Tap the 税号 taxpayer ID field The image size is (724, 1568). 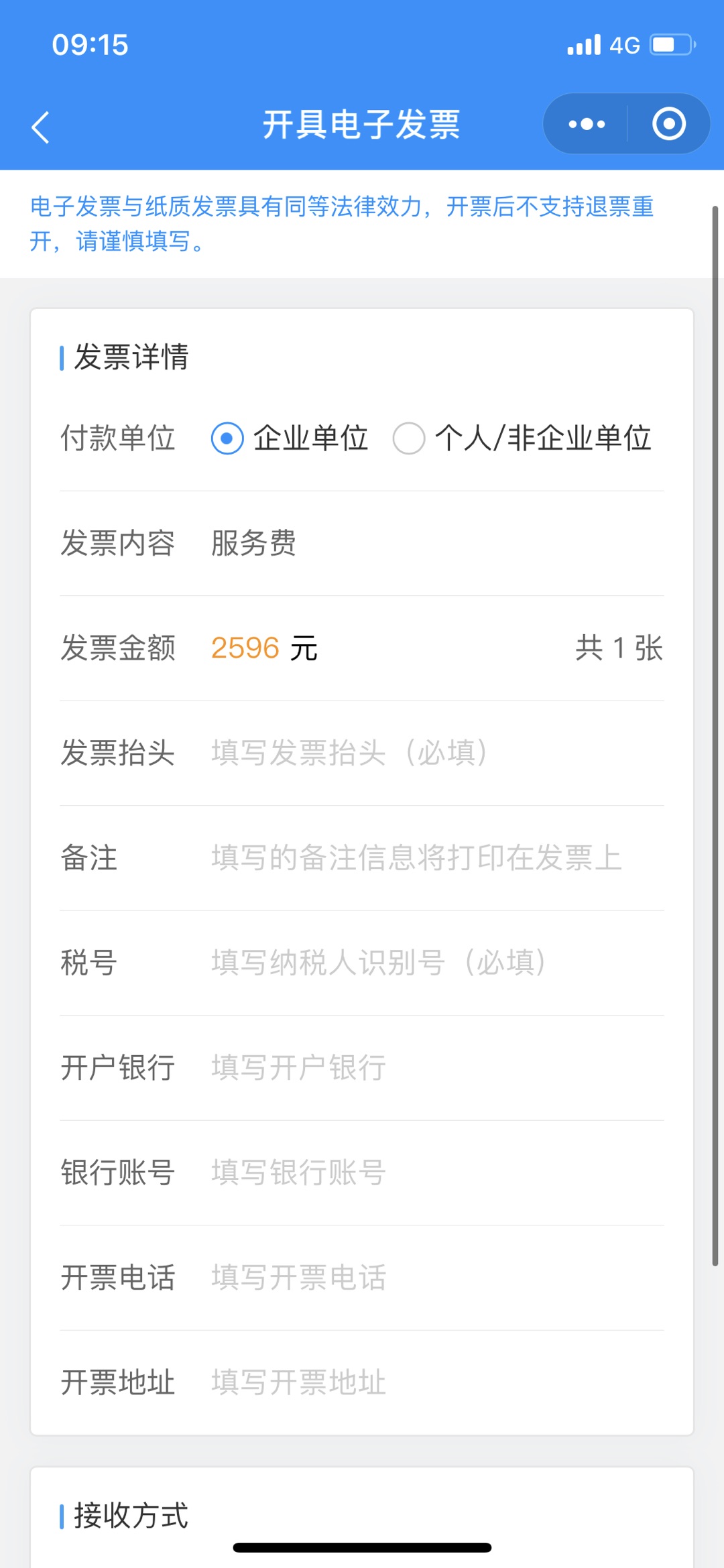pyautogui.click(x=437, y=963)
